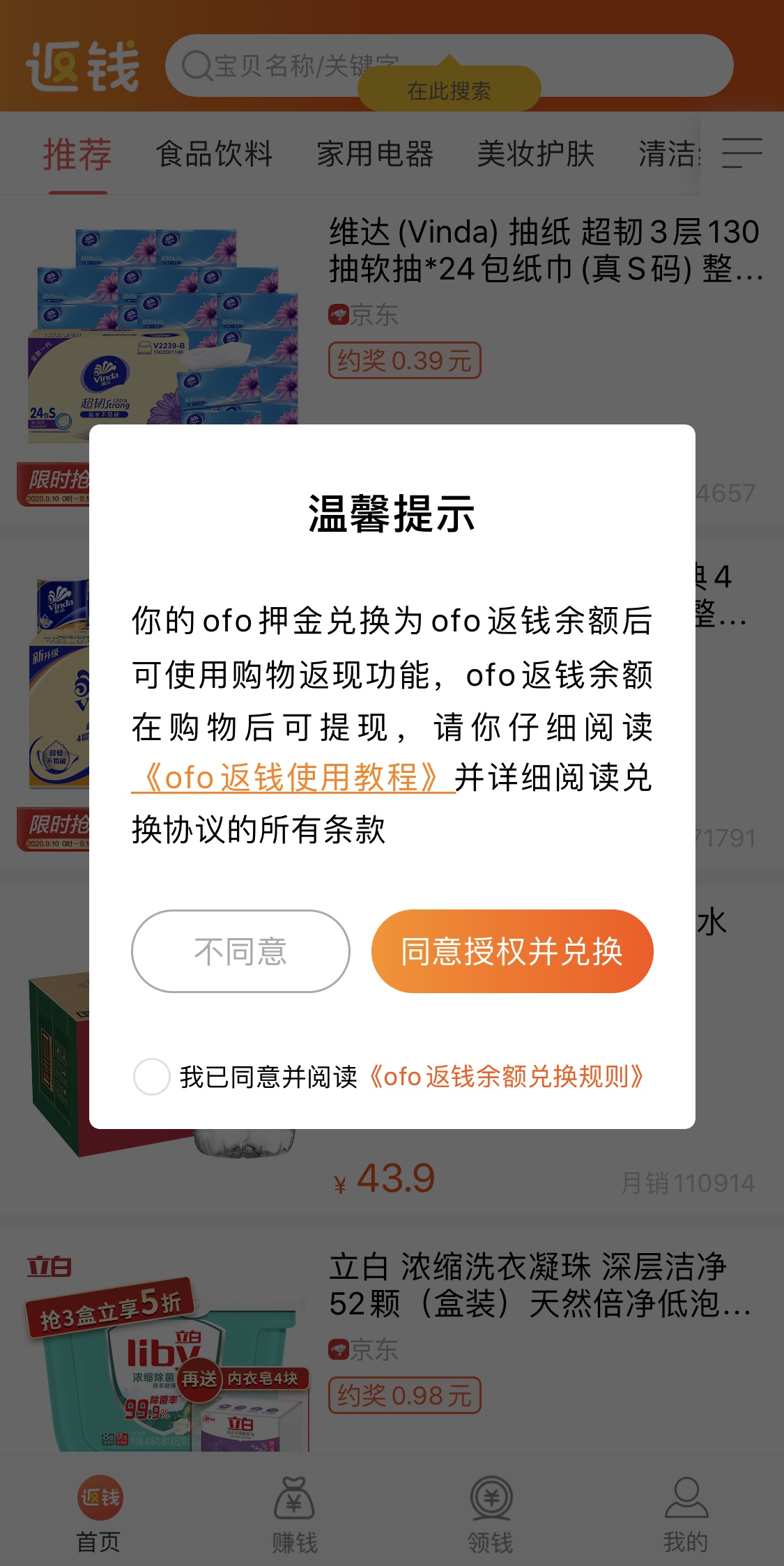Tap 同意授权并兑换 to agree and exchange
This screenshot has width=784, height=1566.
[512, 951]
